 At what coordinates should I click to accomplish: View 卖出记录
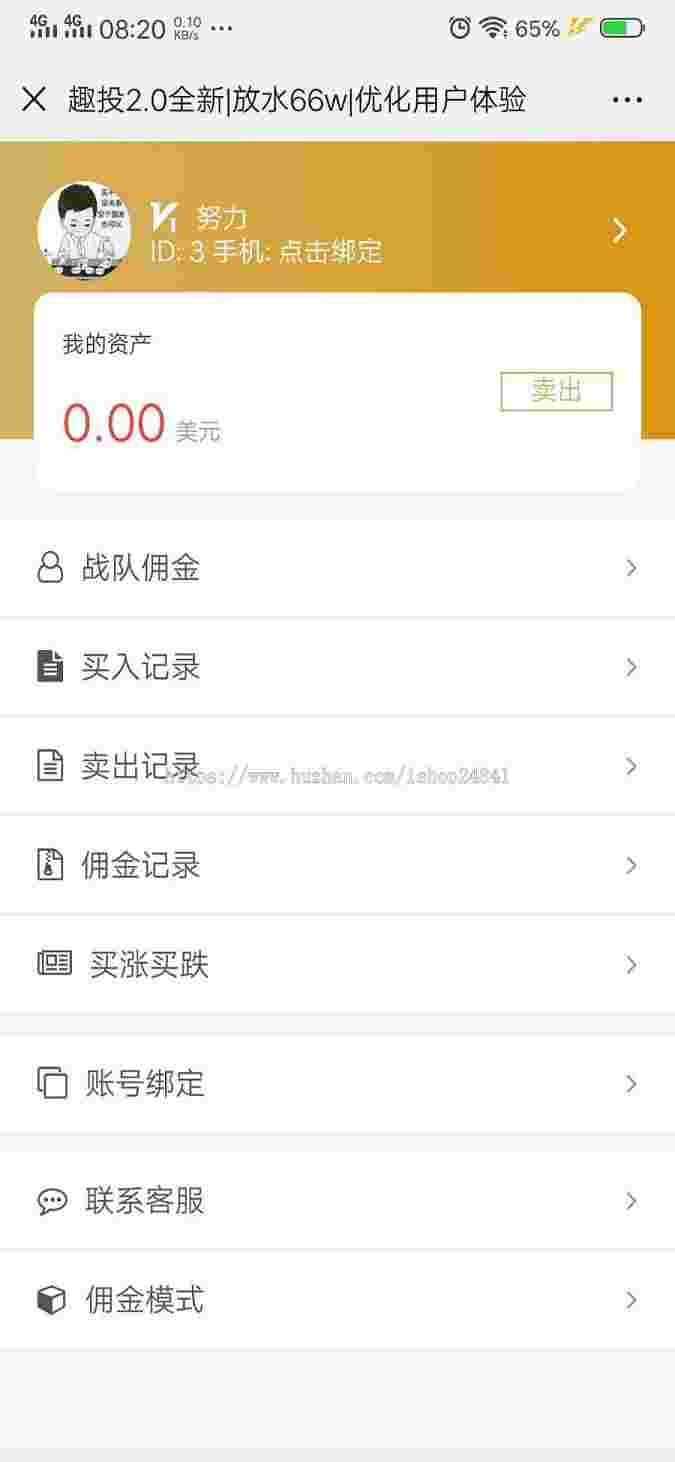[x=337, y=766]
